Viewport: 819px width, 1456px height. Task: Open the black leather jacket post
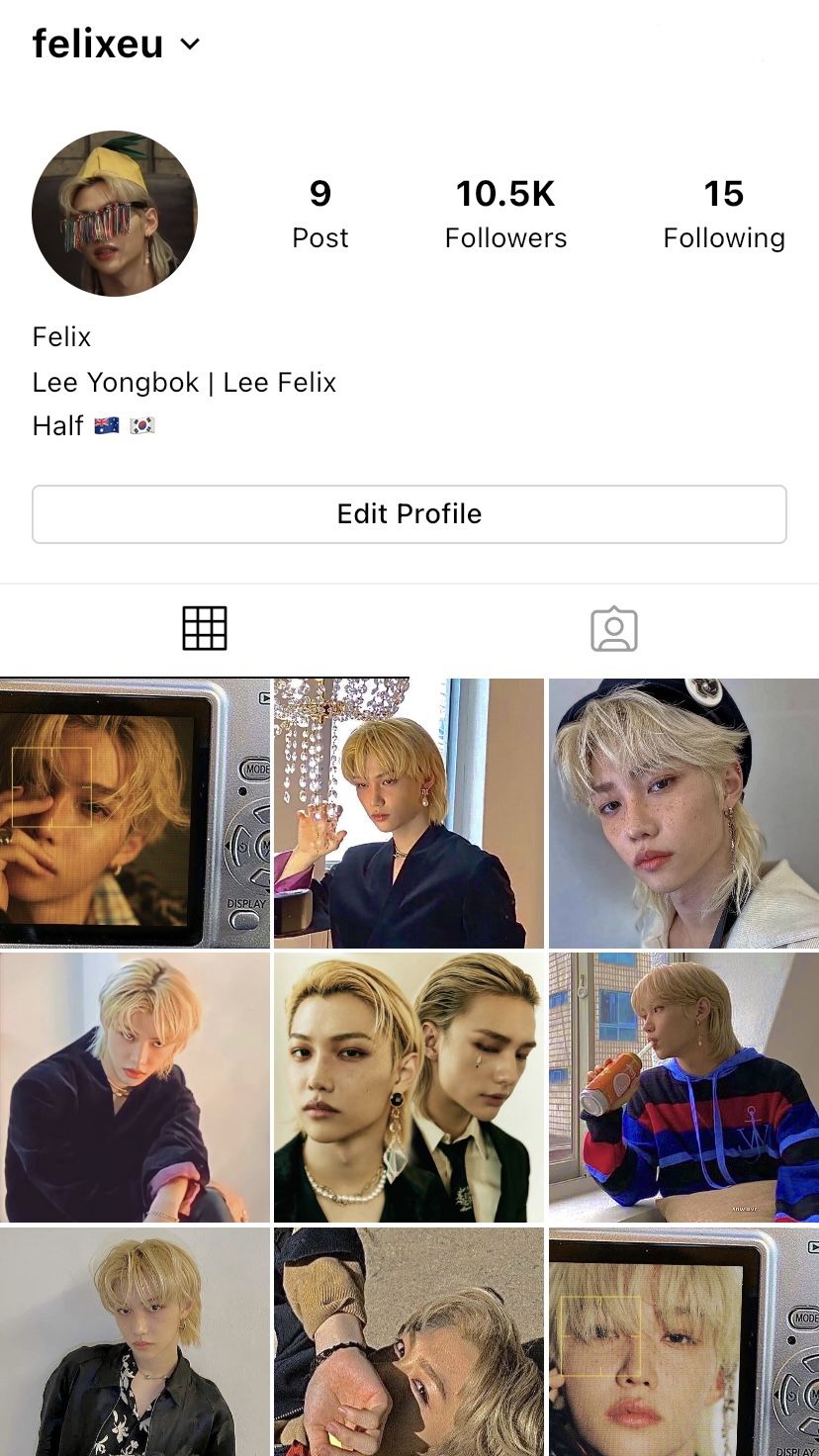(135, 1342)
